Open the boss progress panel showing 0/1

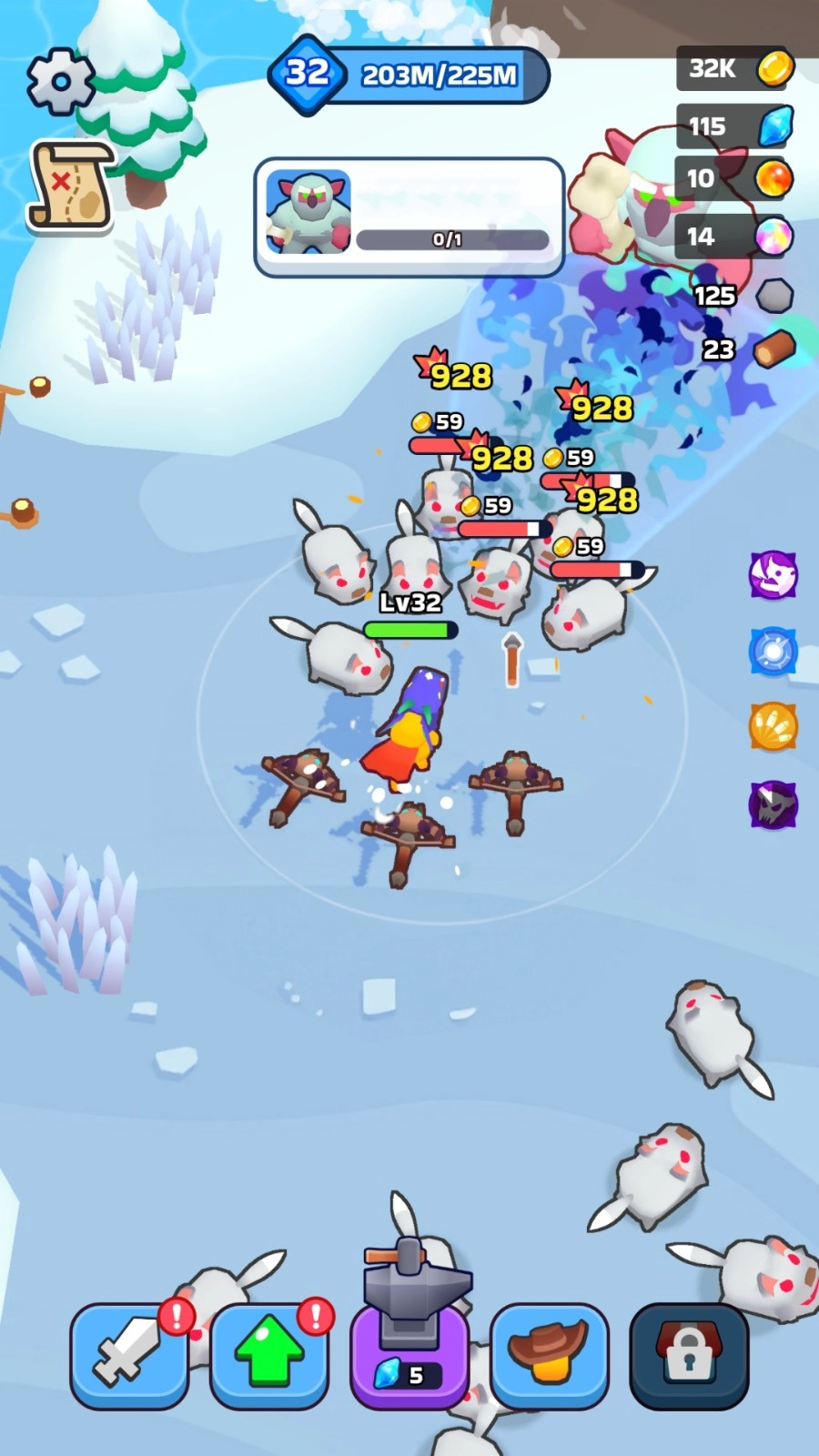click(409, 216)
